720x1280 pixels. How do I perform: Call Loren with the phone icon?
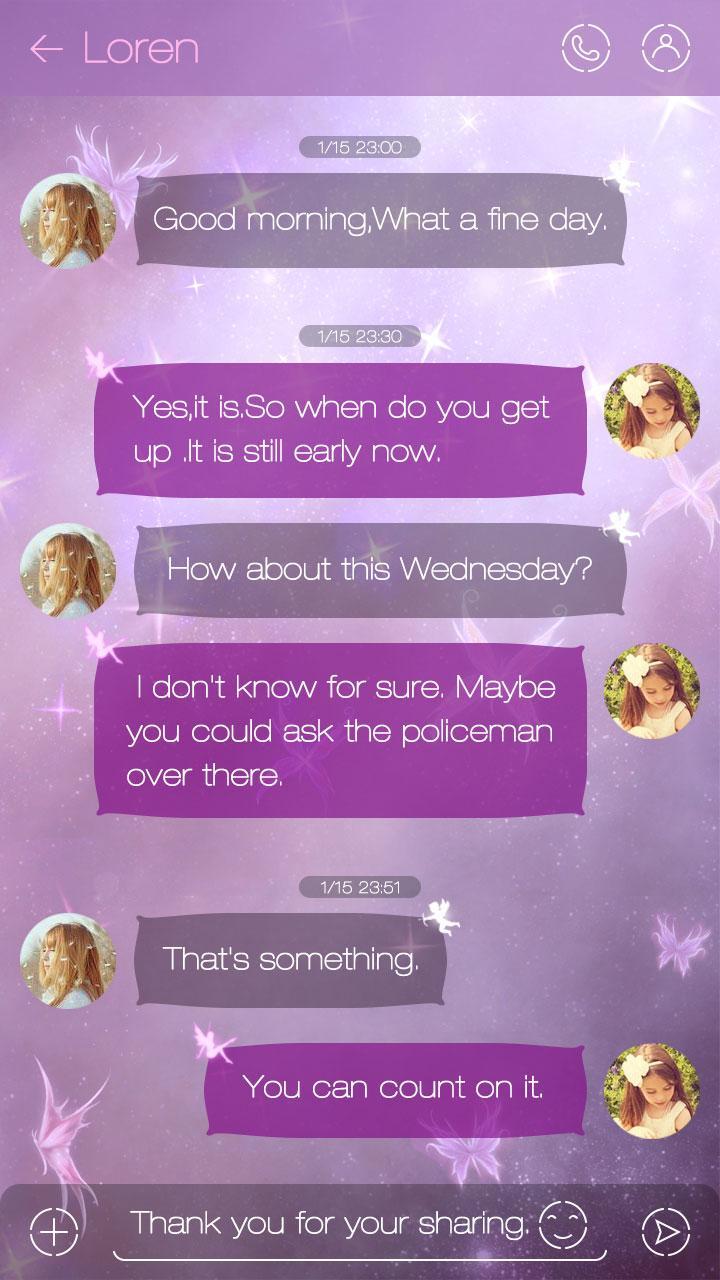click(585, 48)
